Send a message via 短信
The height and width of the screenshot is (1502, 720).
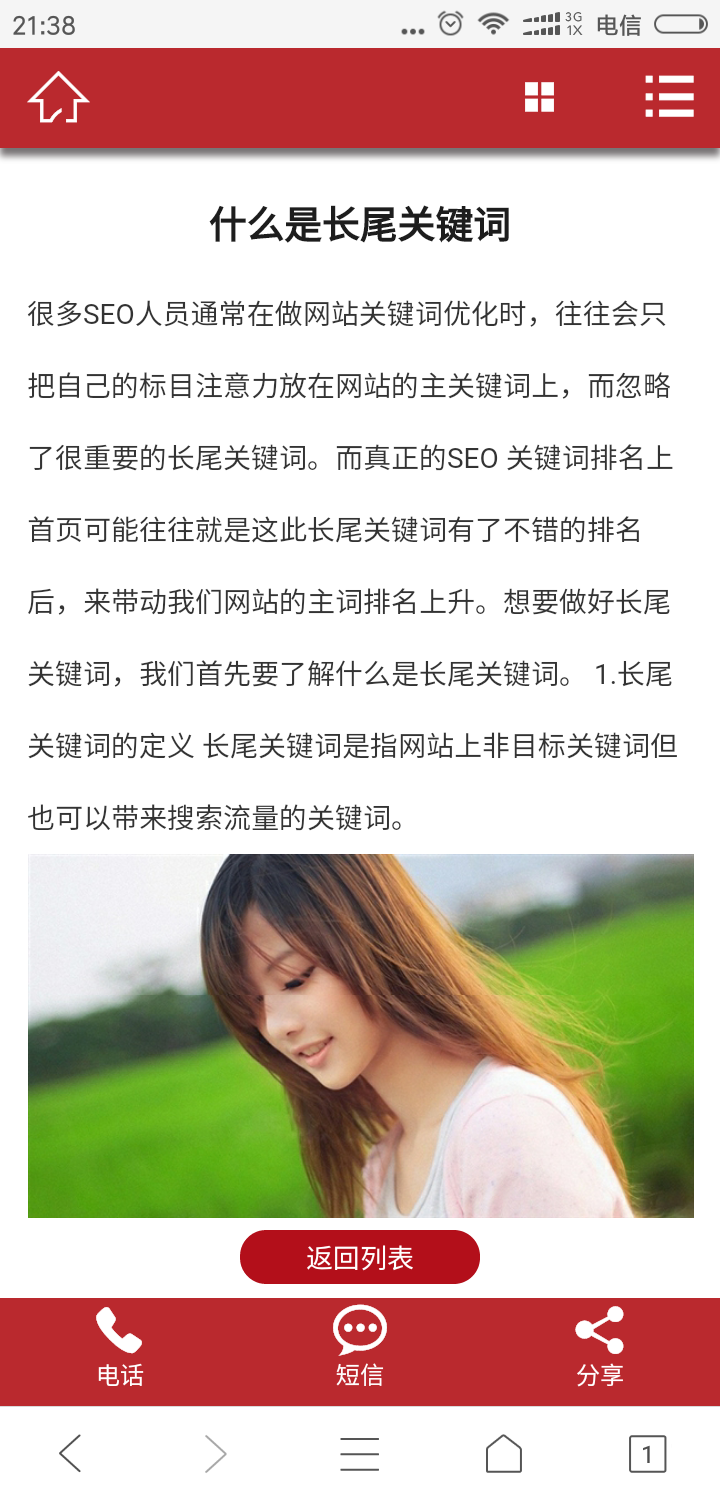coord(360,1347)
